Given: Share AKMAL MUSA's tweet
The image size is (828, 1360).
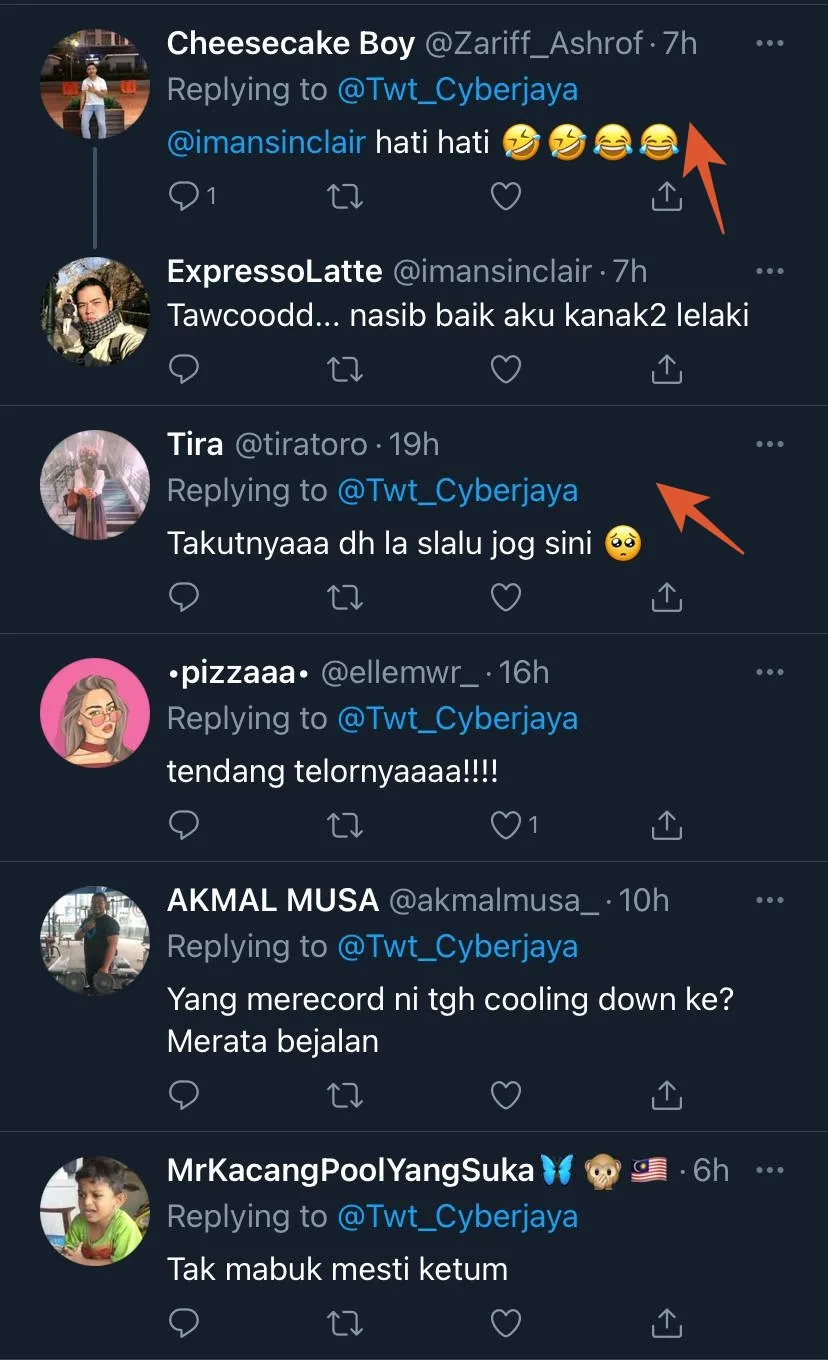Looking at the screenshot, I should tap(666, 1095).
